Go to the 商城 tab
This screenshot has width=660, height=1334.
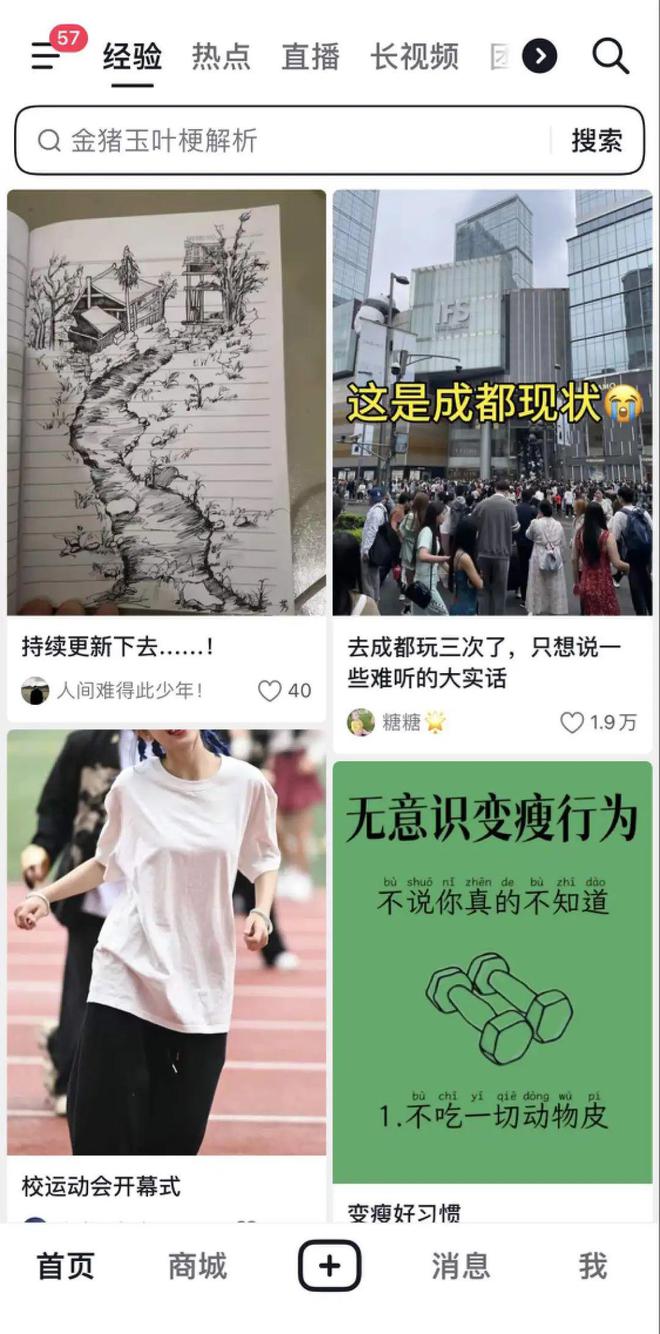pyautogui.click(x=197, y=1266)
